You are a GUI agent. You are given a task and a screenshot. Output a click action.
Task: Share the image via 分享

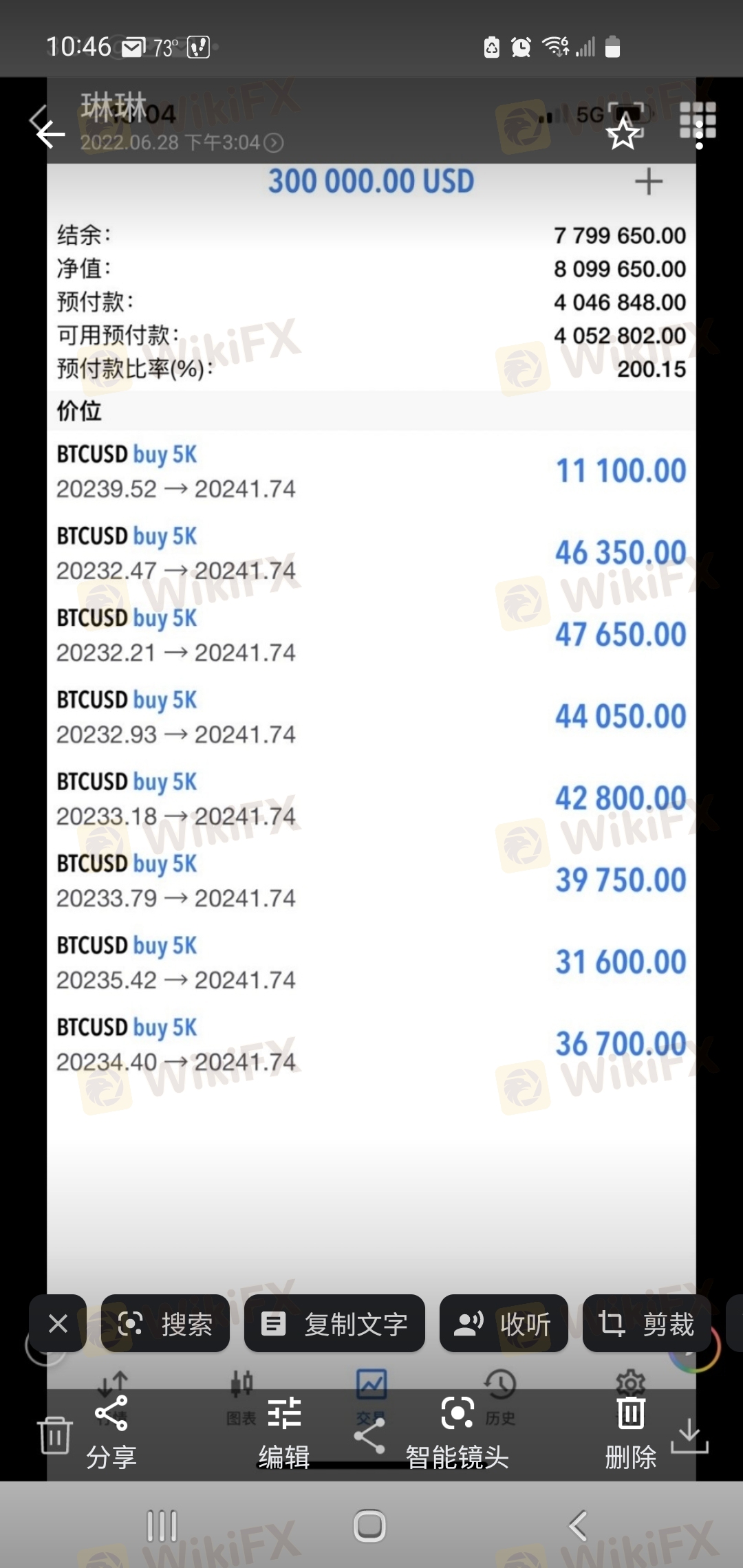111,1432
